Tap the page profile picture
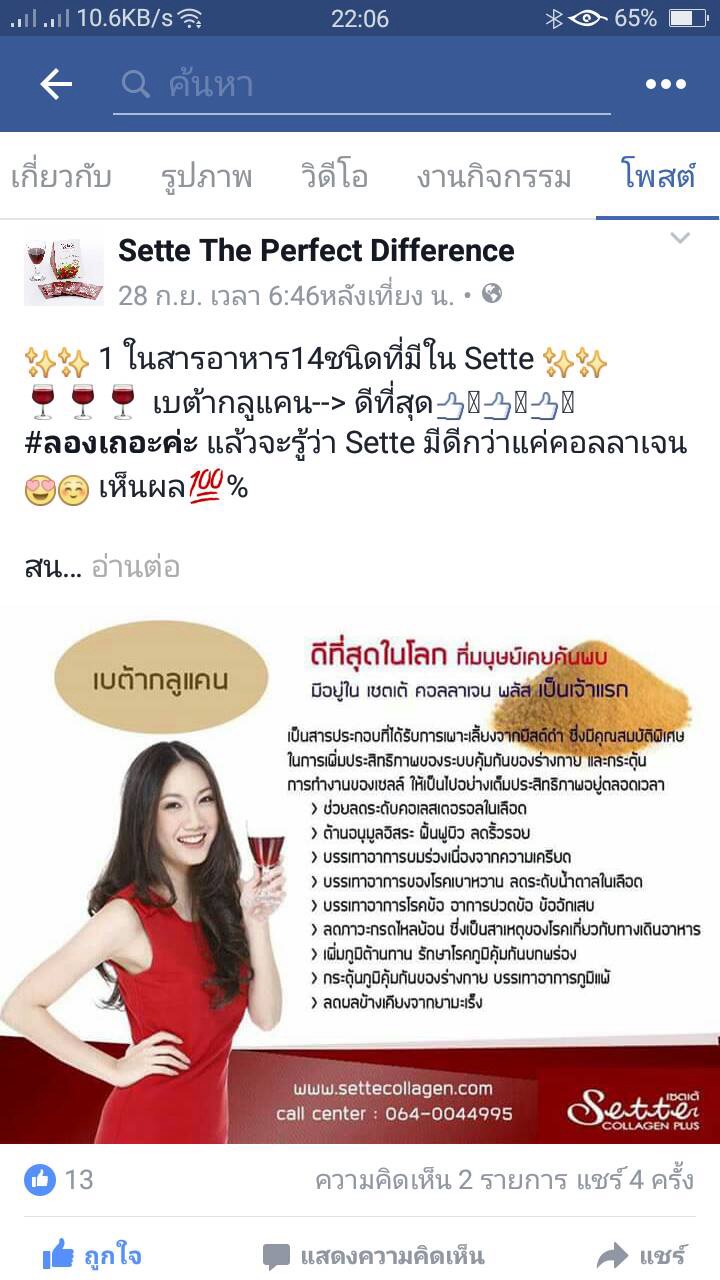Image resolution: width=720 pixels, height=1280 pixels. coord(64,272)
